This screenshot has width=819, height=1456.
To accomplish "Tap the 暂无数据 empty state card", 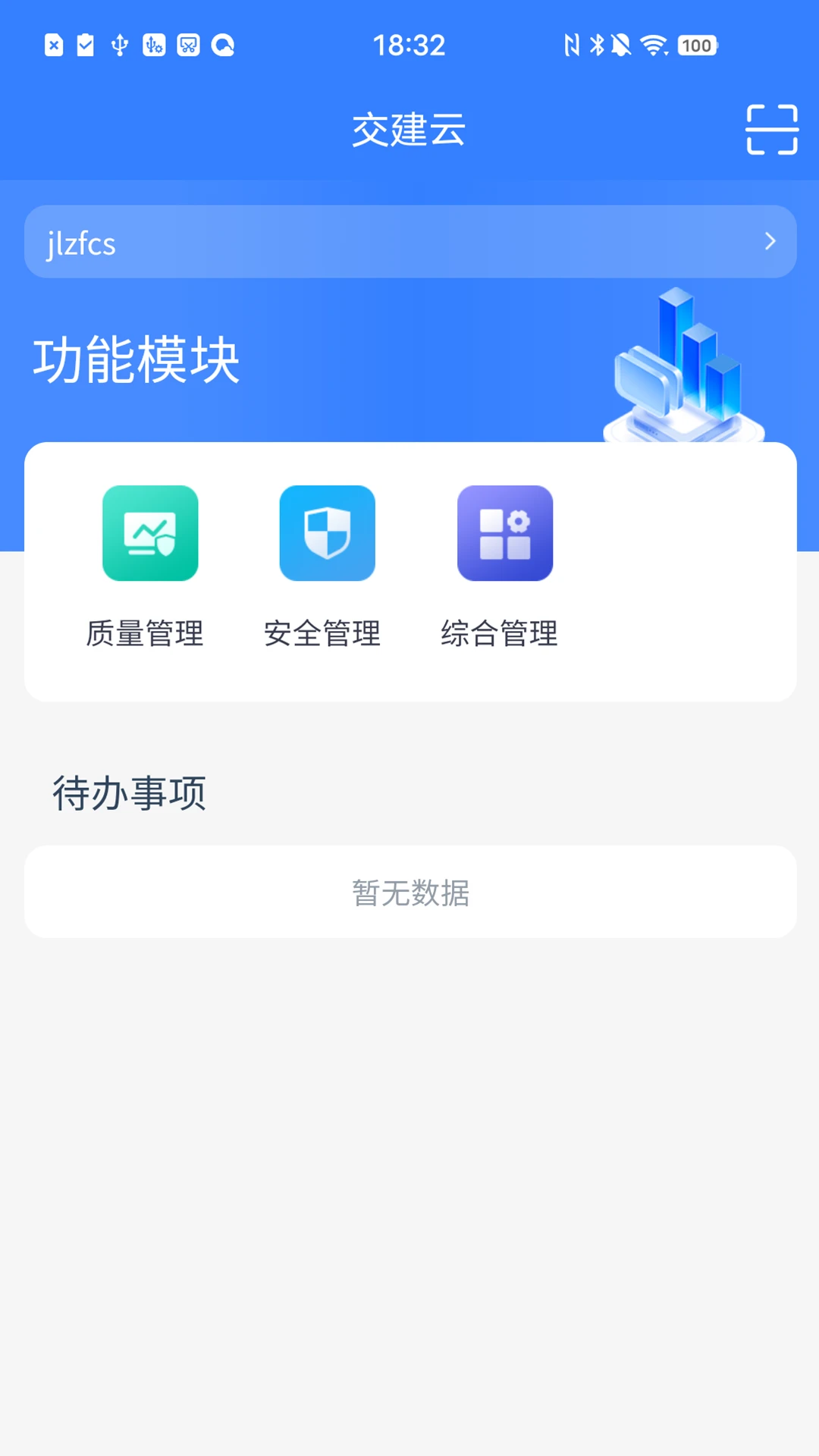I will click(x=409, y=892).
